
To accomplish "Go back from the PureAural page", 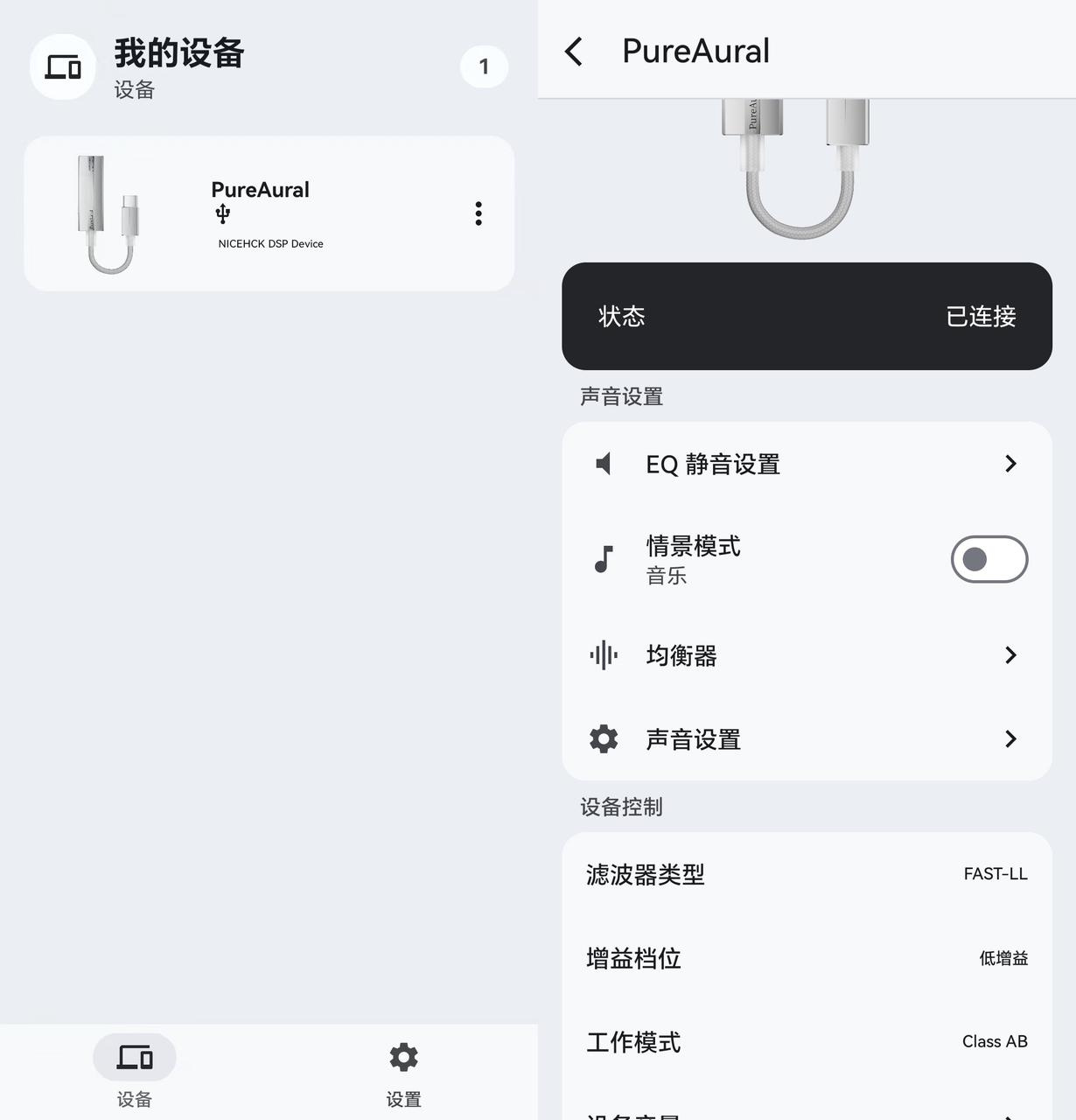I will coord(574,52).
